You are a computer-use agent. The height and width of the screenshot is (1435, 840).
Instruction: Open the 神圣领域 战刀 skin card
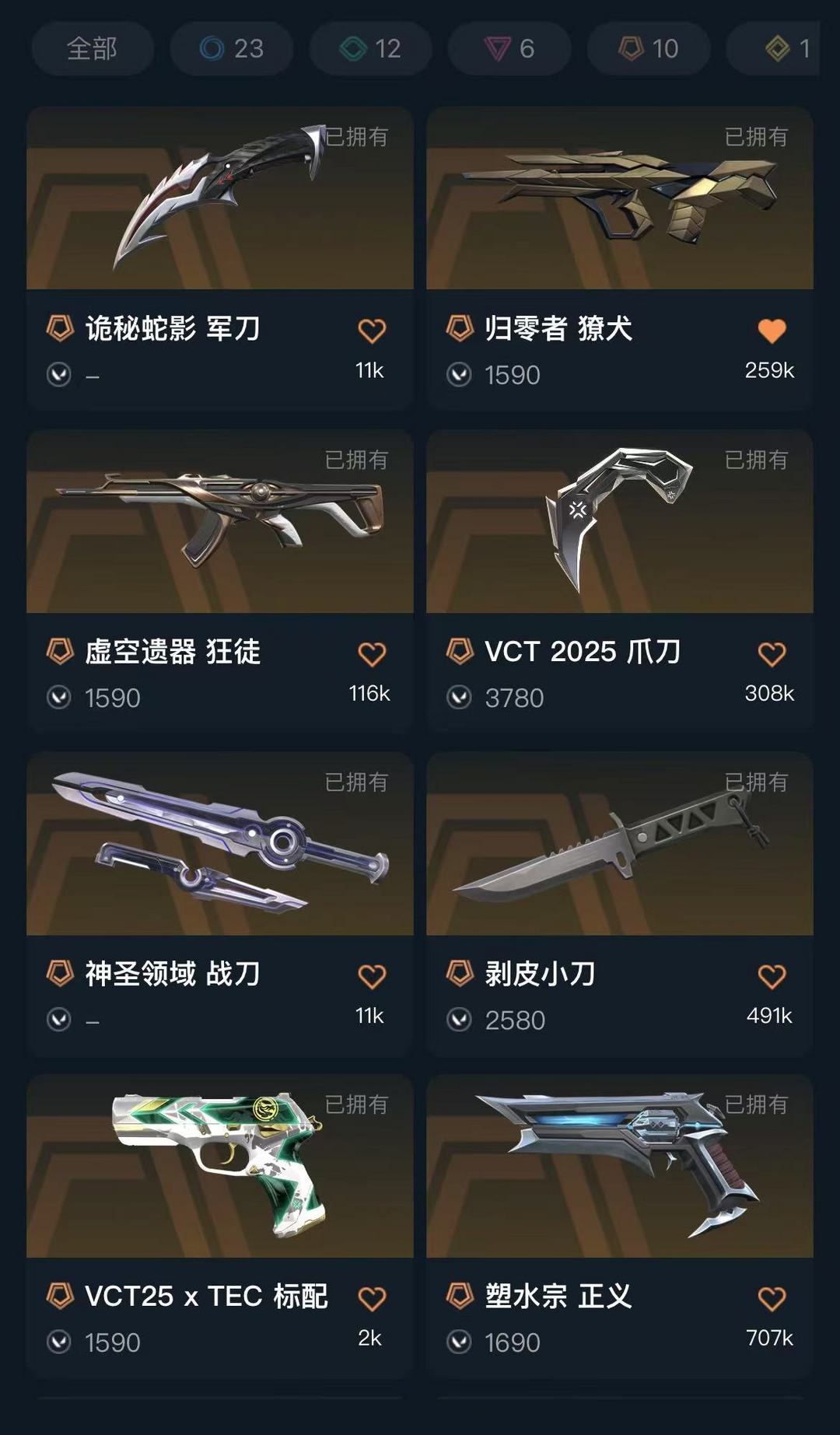click(x=220, y=903)
